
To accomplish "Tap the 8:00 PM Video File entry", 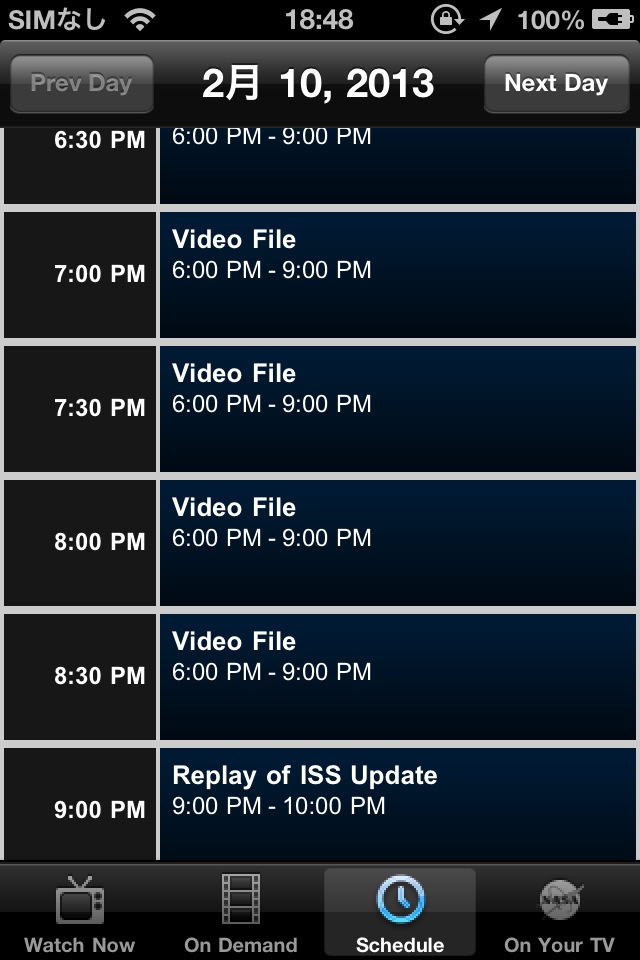I will 398,542.
